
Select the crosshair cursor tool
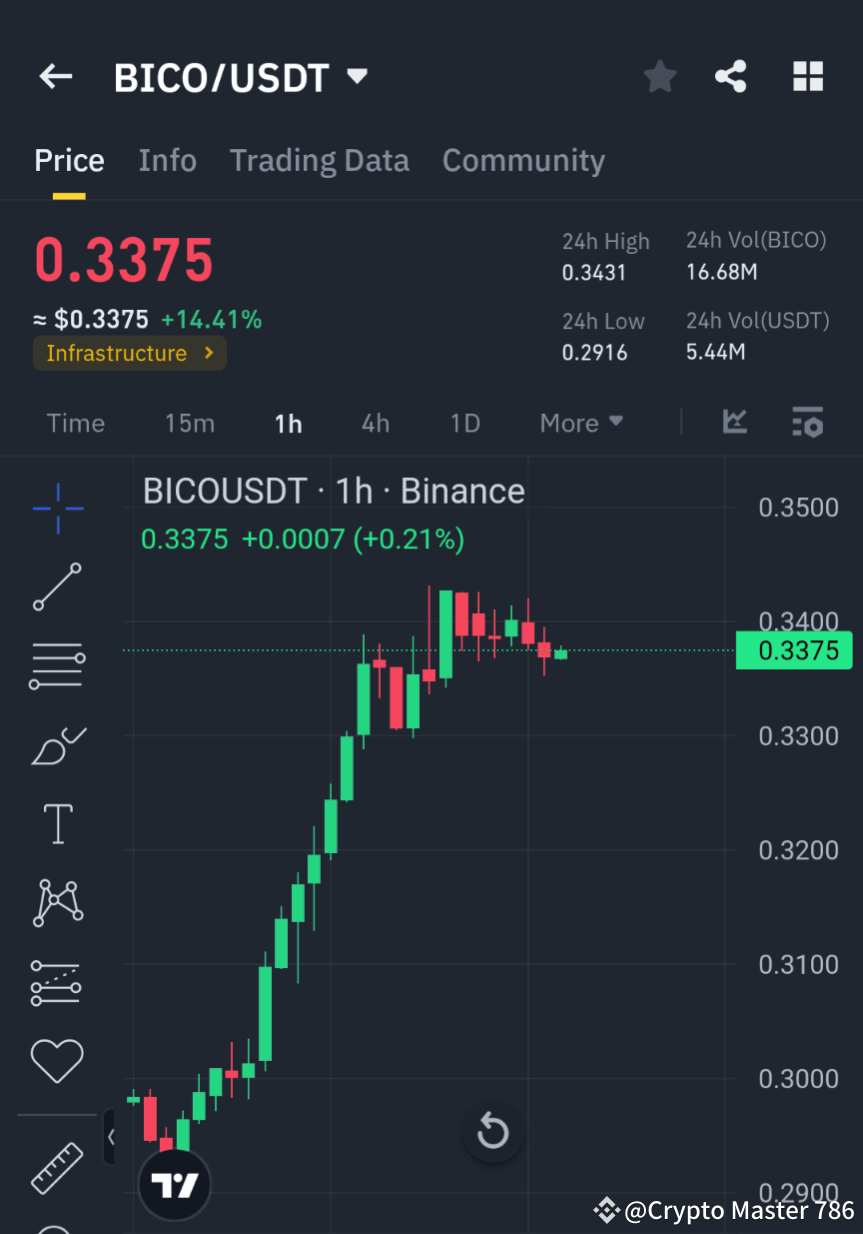pyautogui.click(x=57, y=508)
